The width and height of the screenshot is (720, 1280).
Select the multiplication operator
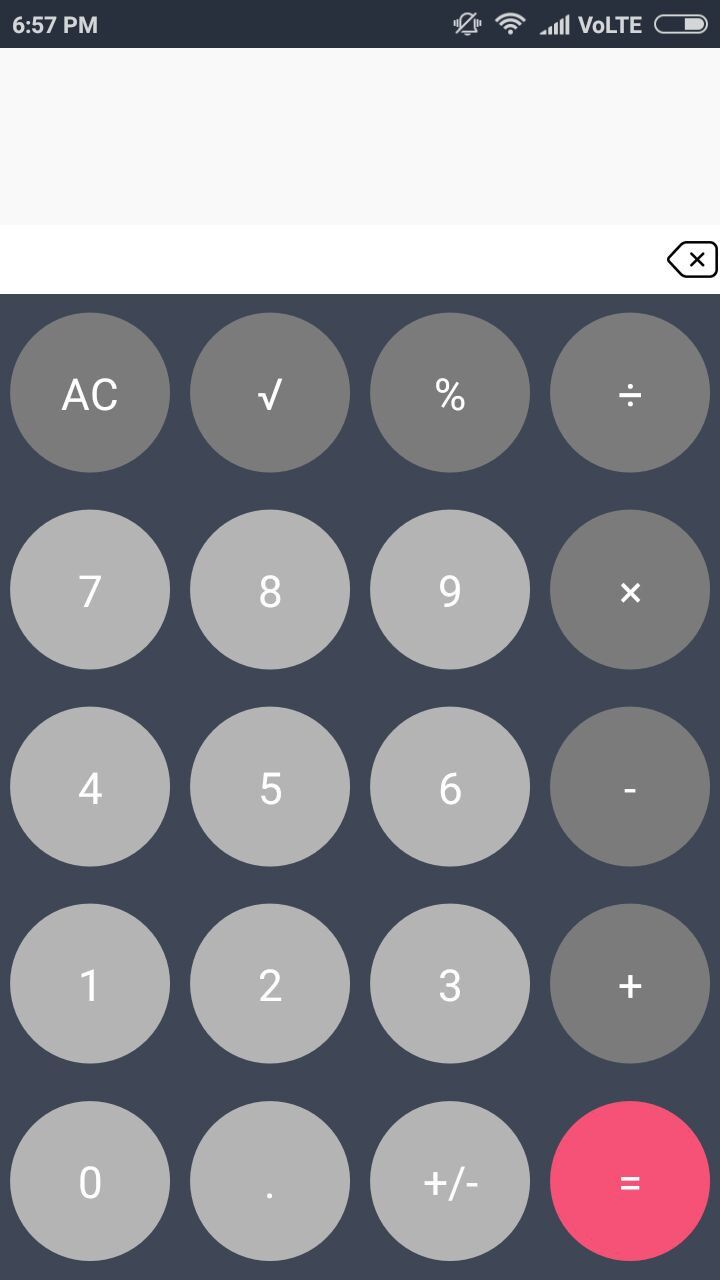pos(630,590)
